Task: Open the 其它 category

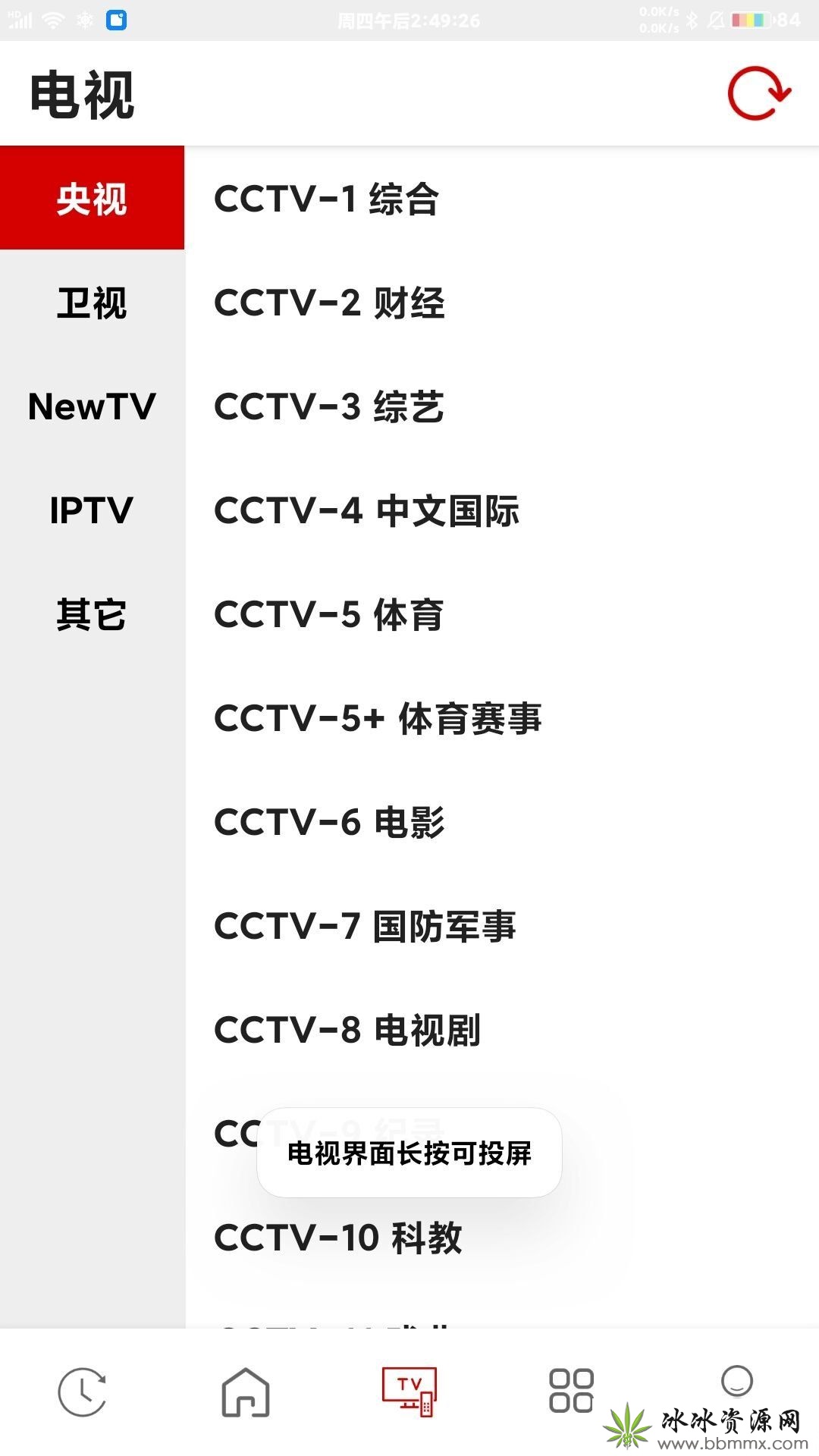Action: tap(92, 614)
